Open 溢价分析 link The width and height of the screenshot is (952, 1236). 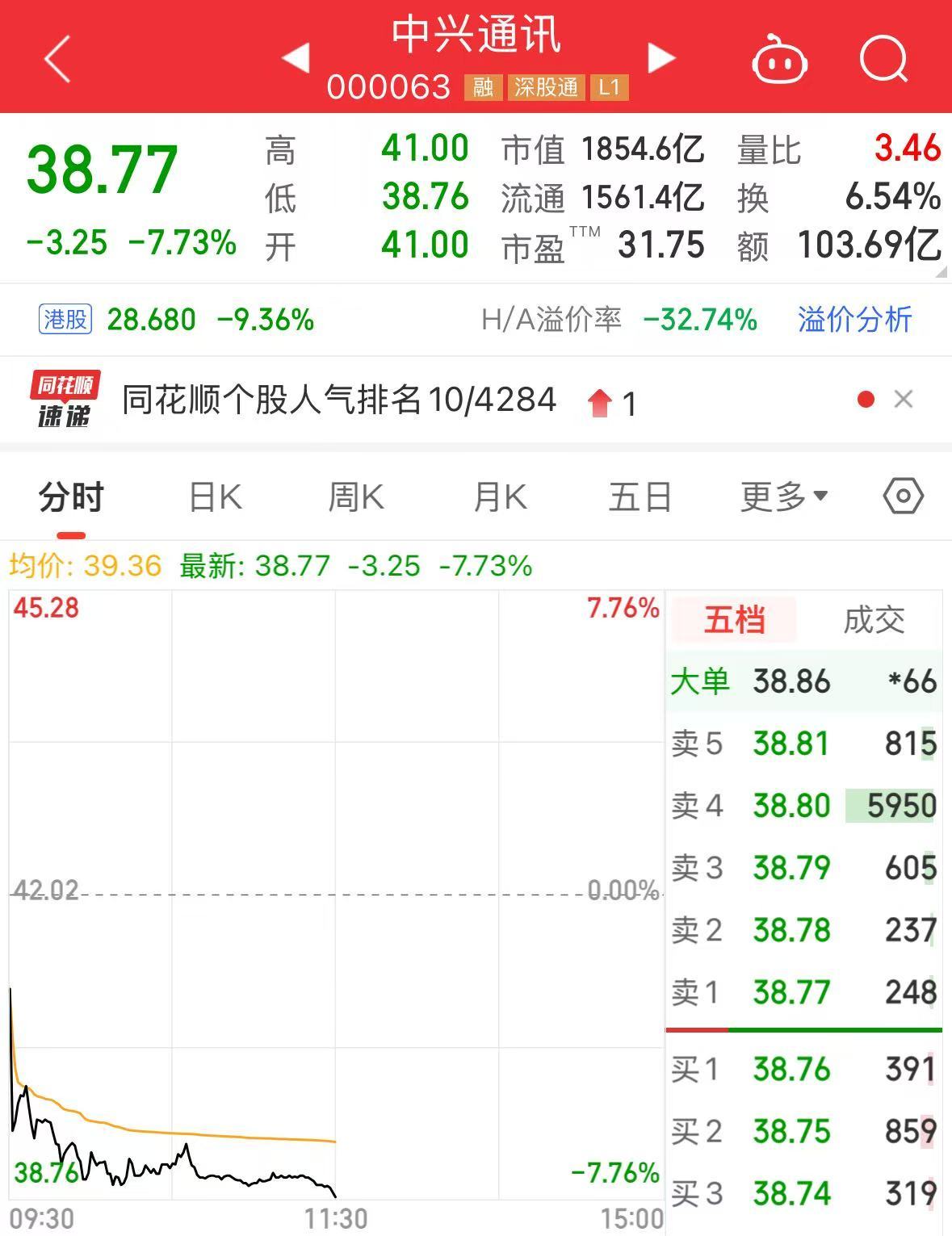click(x=854, y=320)
